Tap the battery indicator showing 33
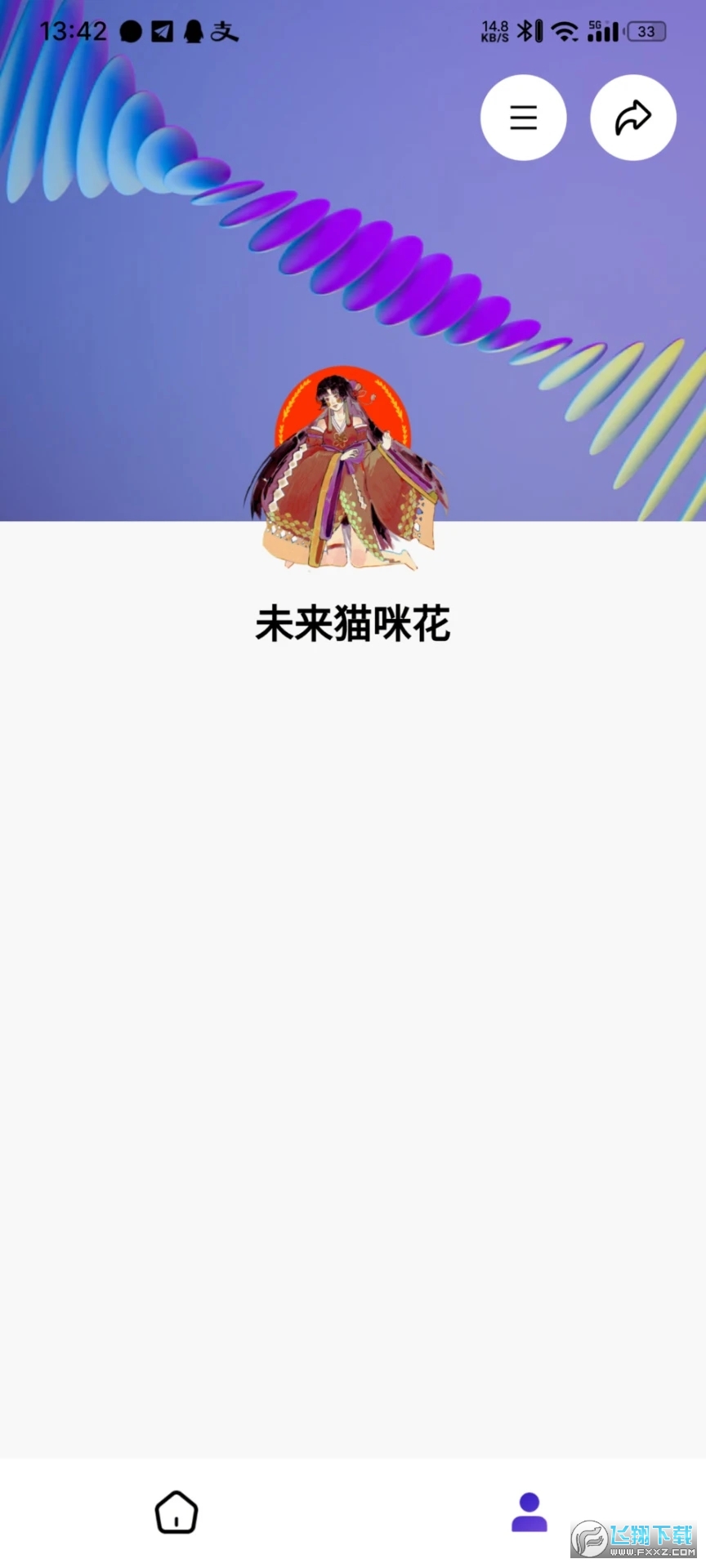 646,31
